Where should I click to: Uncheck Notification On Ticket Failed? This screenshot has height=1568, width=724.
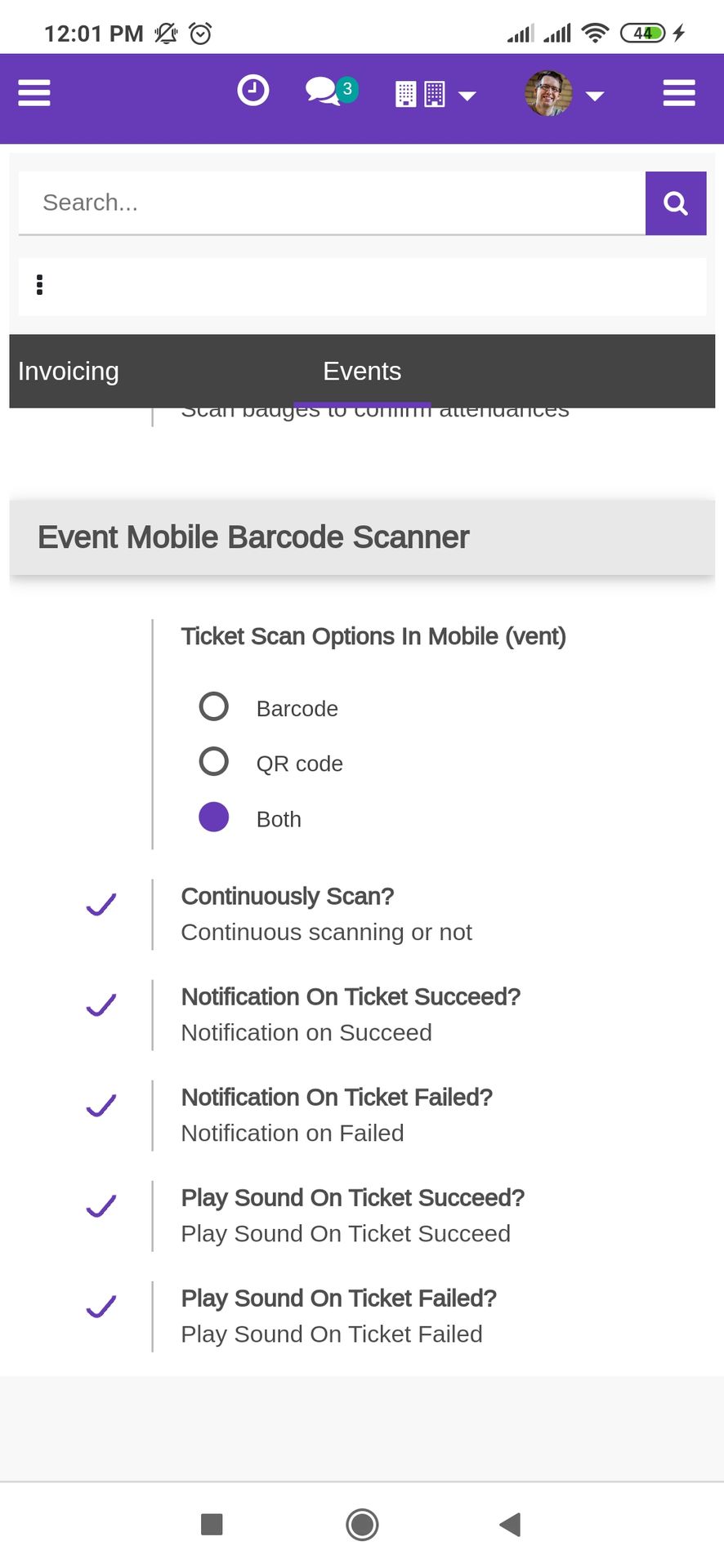point(101,1106)
